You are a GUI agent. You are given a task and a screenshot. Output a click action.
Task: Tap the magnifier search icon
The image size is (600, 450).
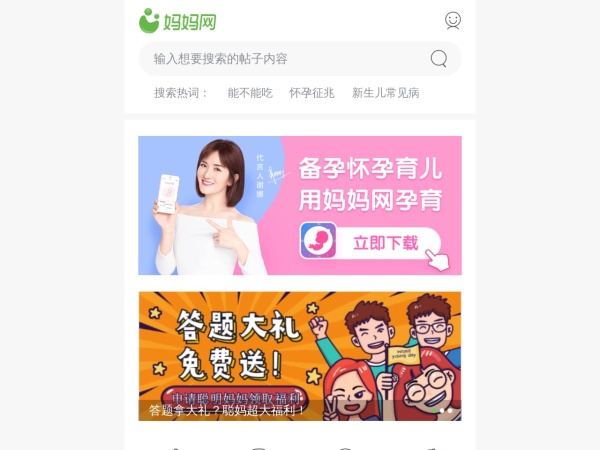click(438, 59)
